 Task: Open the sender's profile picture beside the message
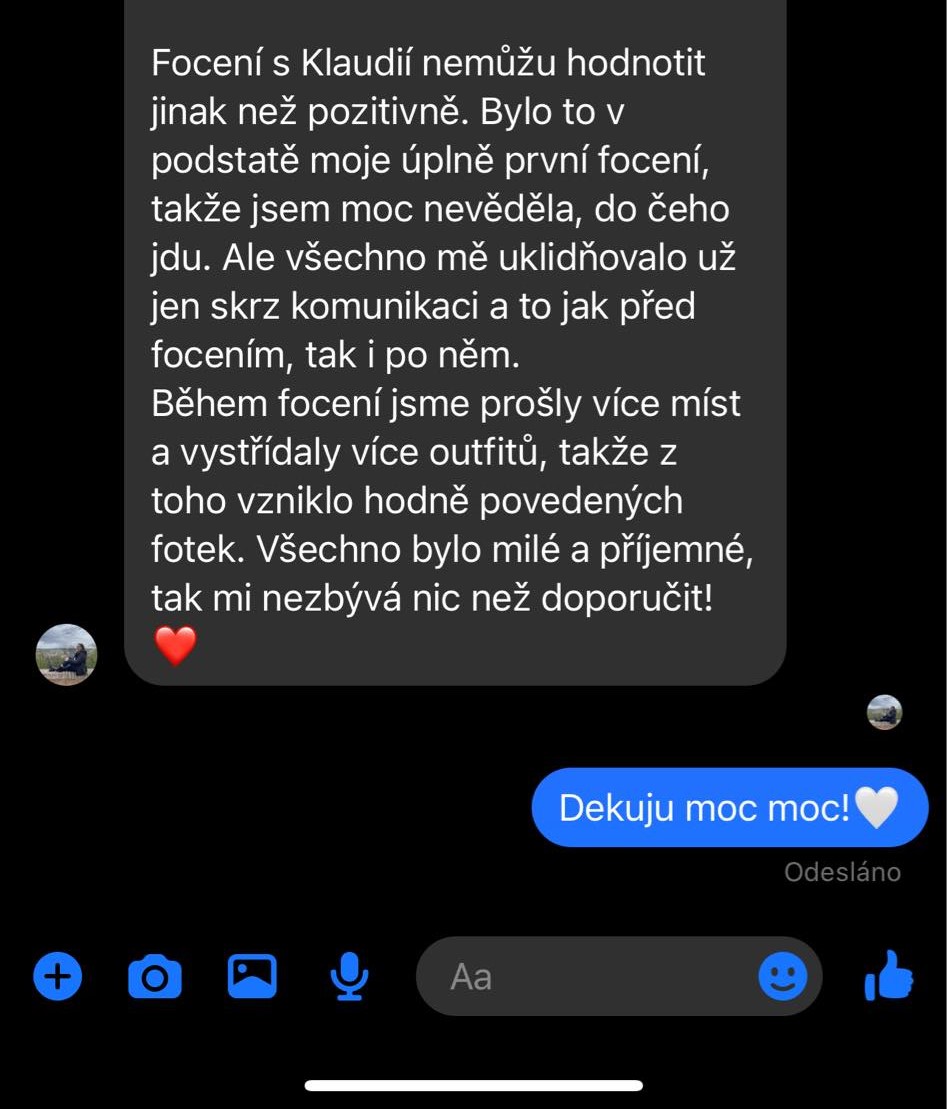(66, 655)
